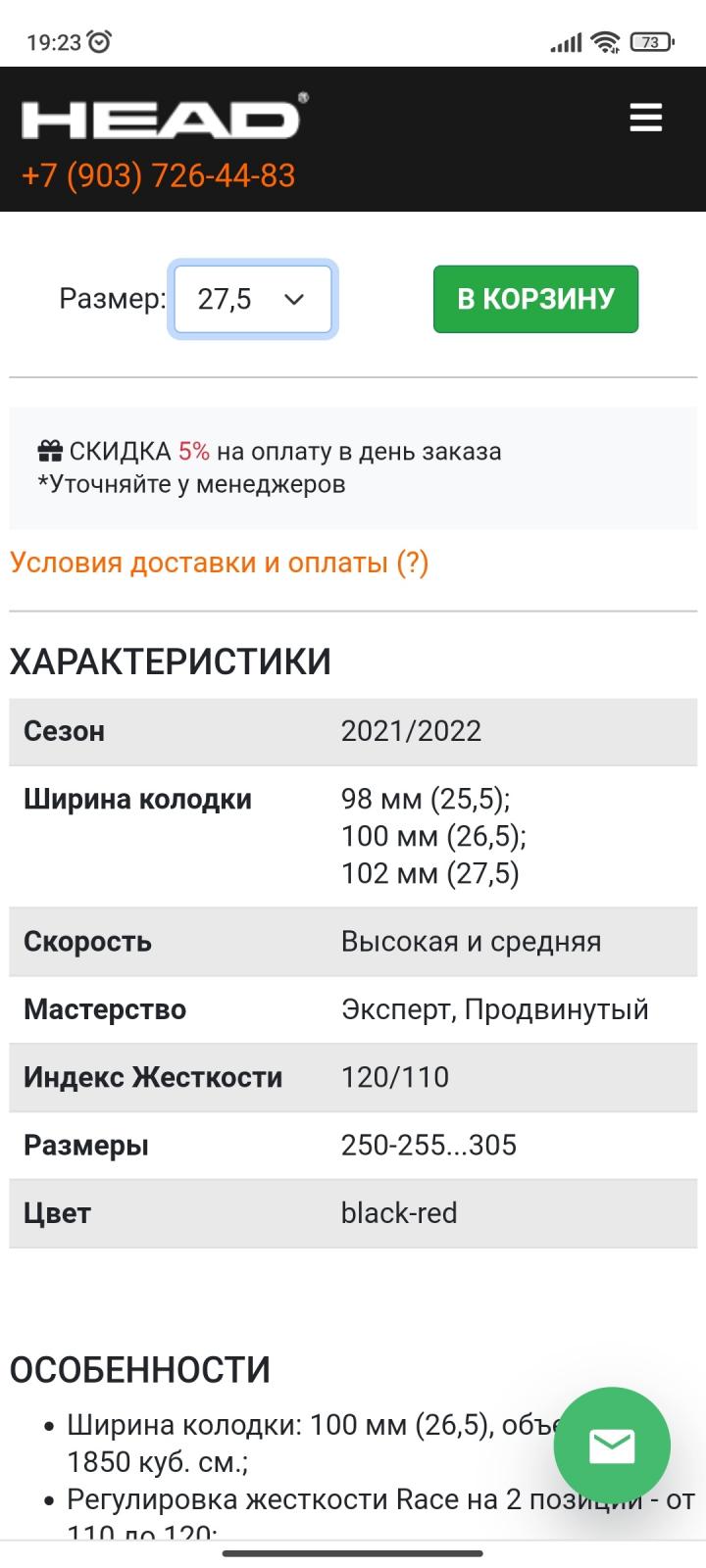Open the green mail contact button
Viewport: 706px width, 1568px height.
coord(612,1445)
